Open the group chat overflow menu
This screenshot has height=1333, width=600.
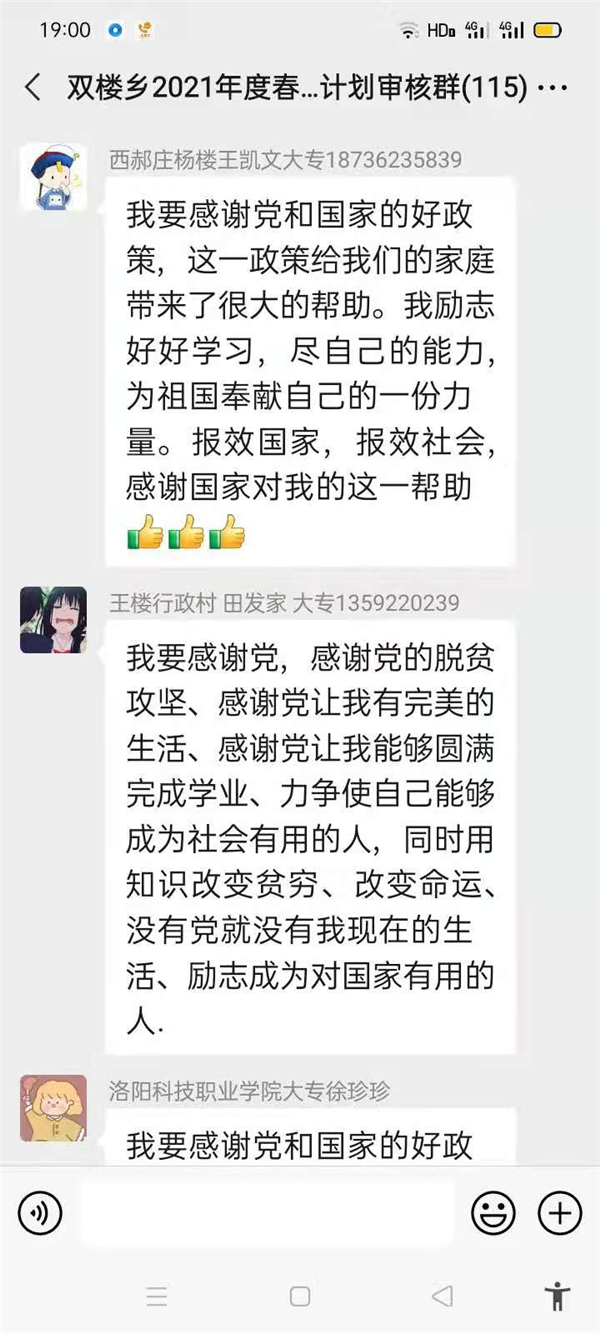click(x=552, y=88)
